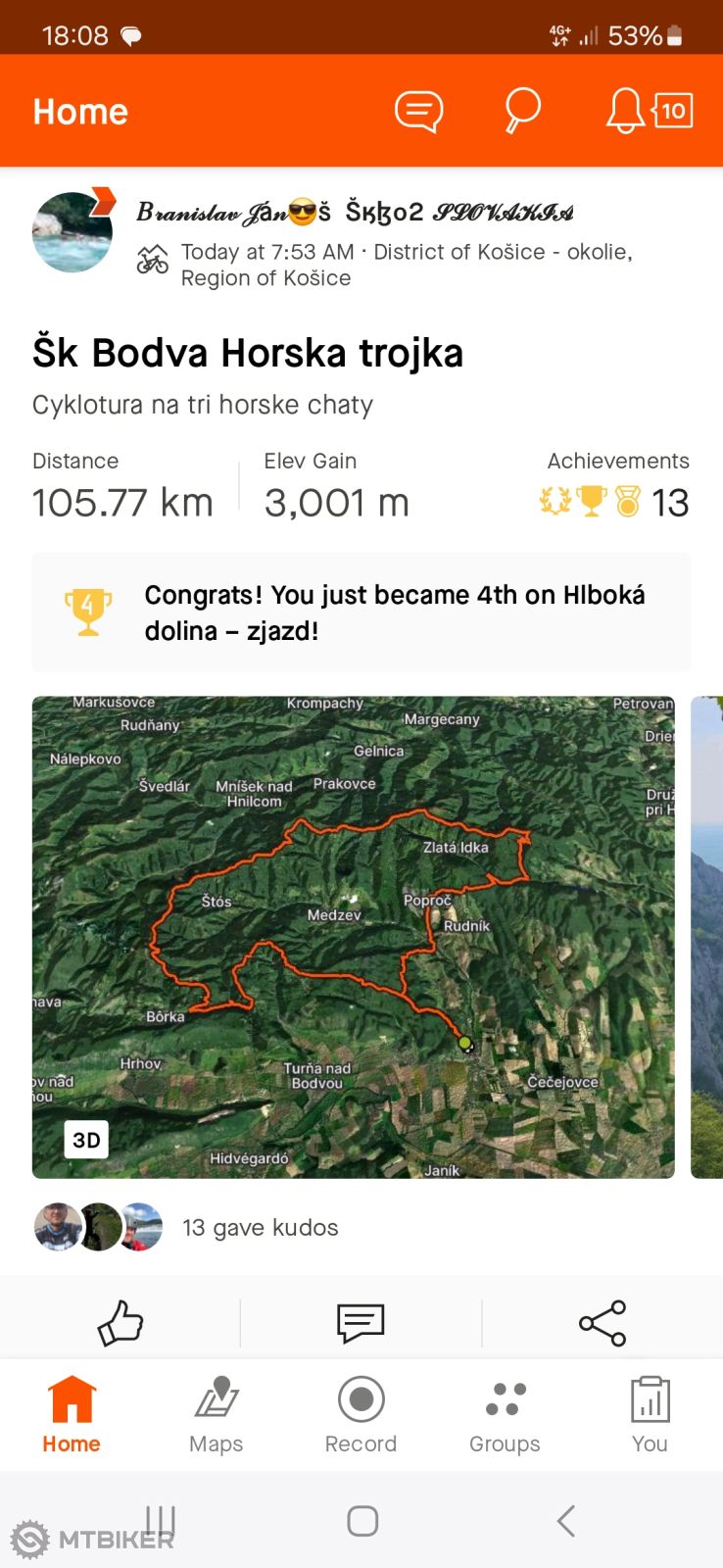Switch to the Maps tab
The height and width of the screenshot is (1568, 723).
[x=216, y=1414]
